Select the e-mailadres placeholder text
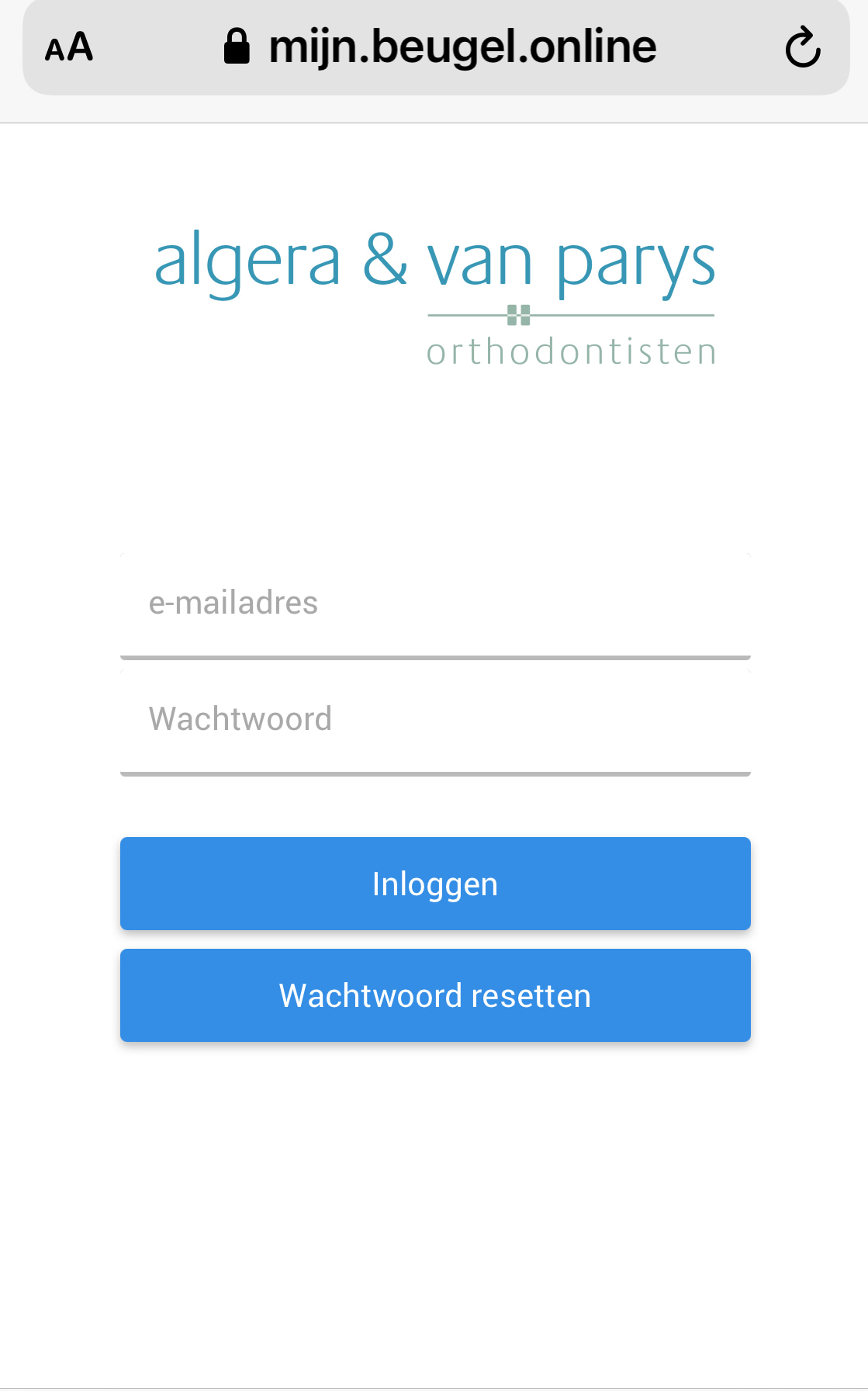 click(x=233, y=603)
